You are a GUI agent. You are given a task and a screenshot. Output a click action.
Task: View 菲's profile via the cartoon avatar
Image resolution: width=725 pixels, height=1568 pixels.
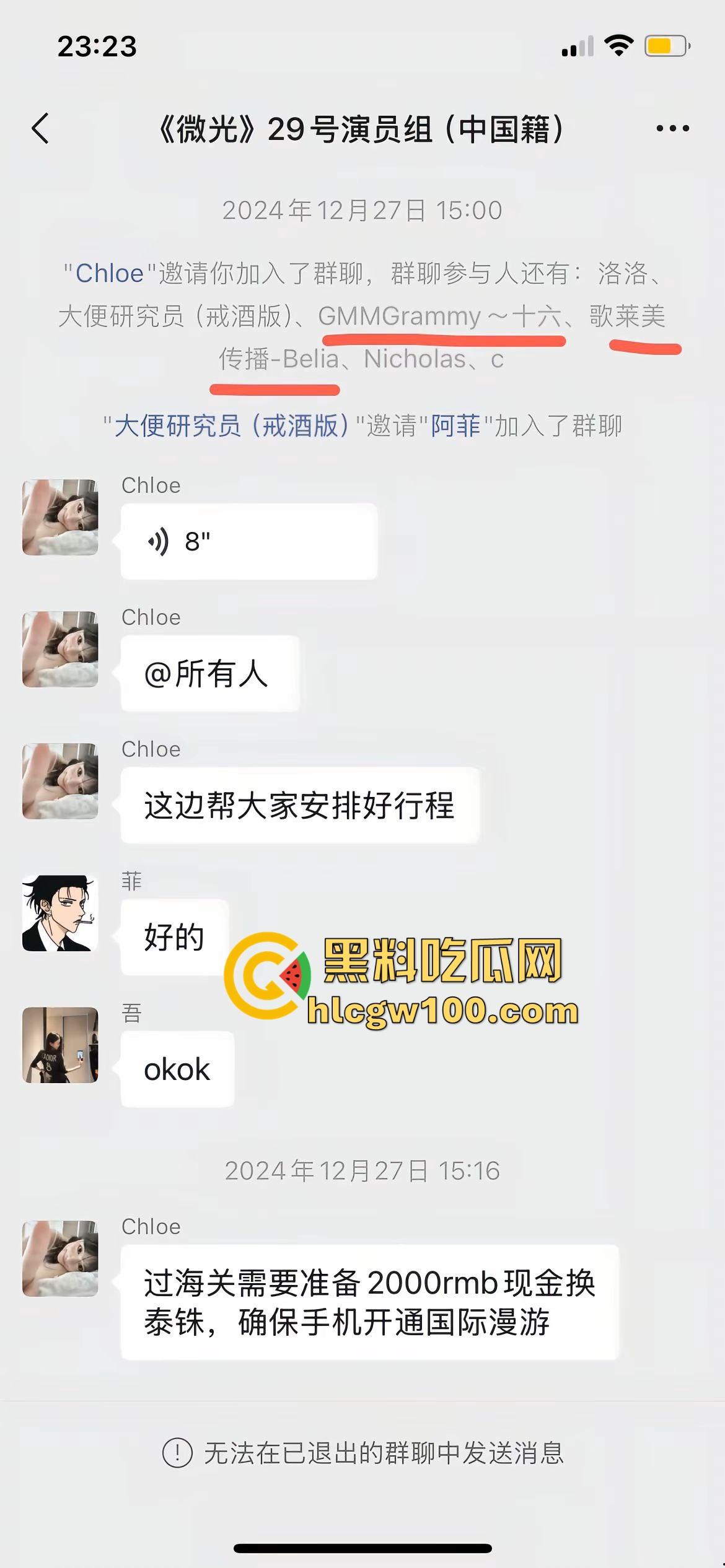click(x=60, y=913)
